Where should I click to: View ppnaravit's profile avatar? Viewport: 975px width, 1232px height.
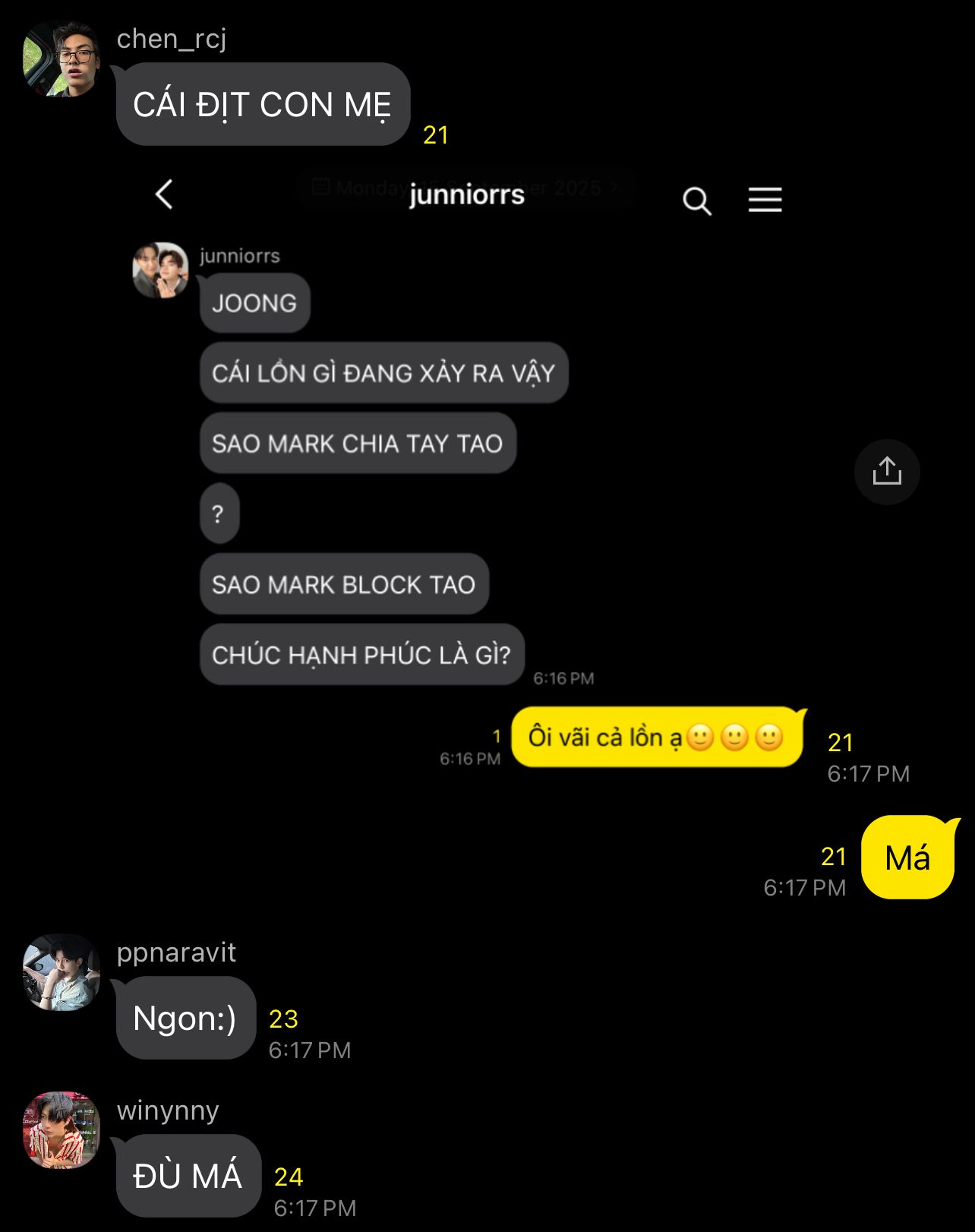point(62,972)
